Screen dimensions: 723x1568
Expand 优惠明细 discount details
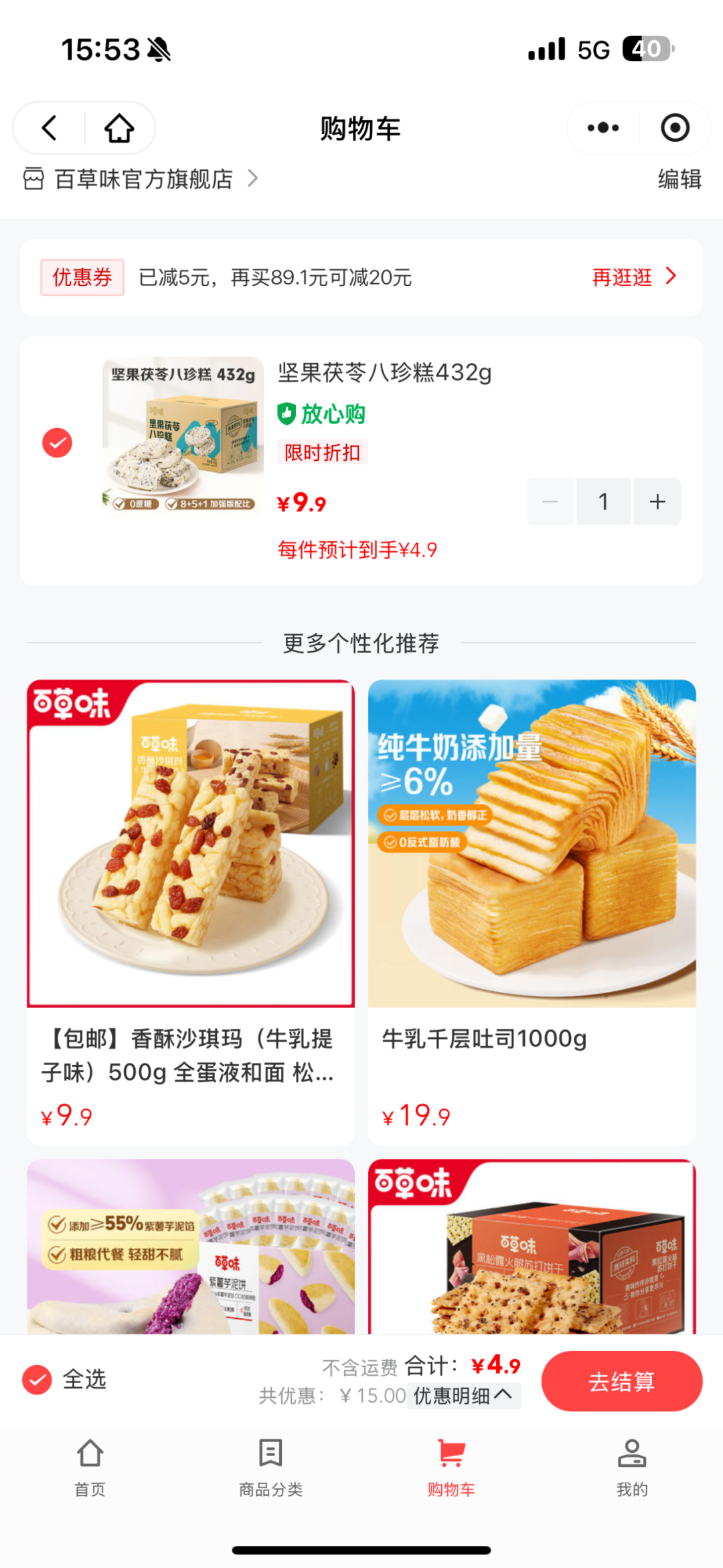pos(463,1395)
